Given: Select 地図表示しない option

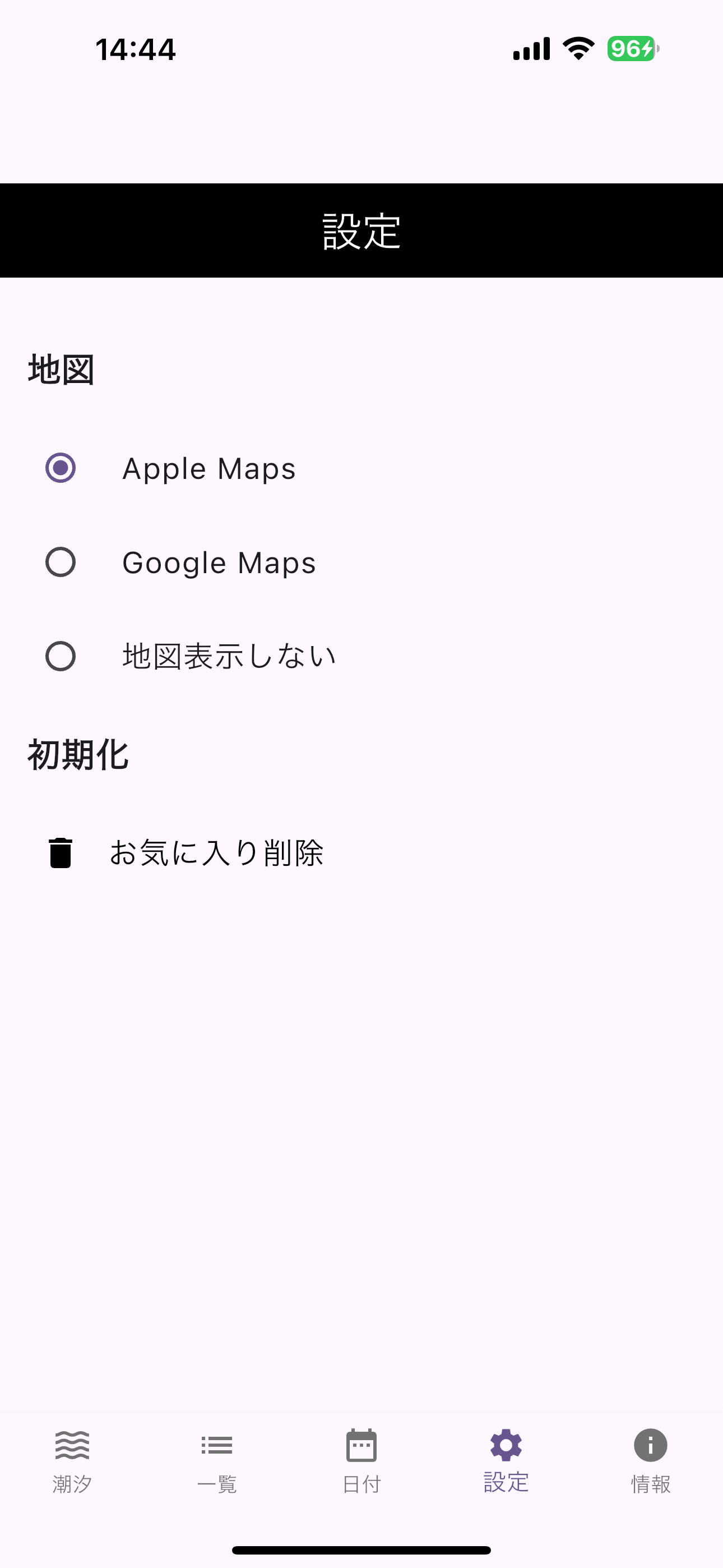Looking at the screenshot, I should pos(61,656).
